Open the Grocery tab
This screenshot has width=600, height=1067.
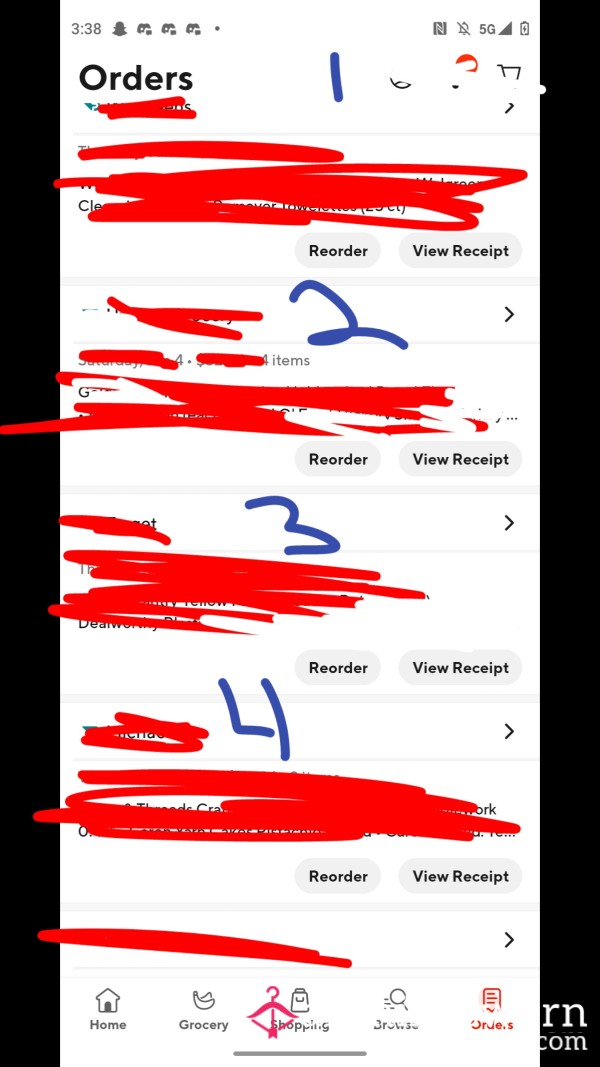(x=203, y=1008)
